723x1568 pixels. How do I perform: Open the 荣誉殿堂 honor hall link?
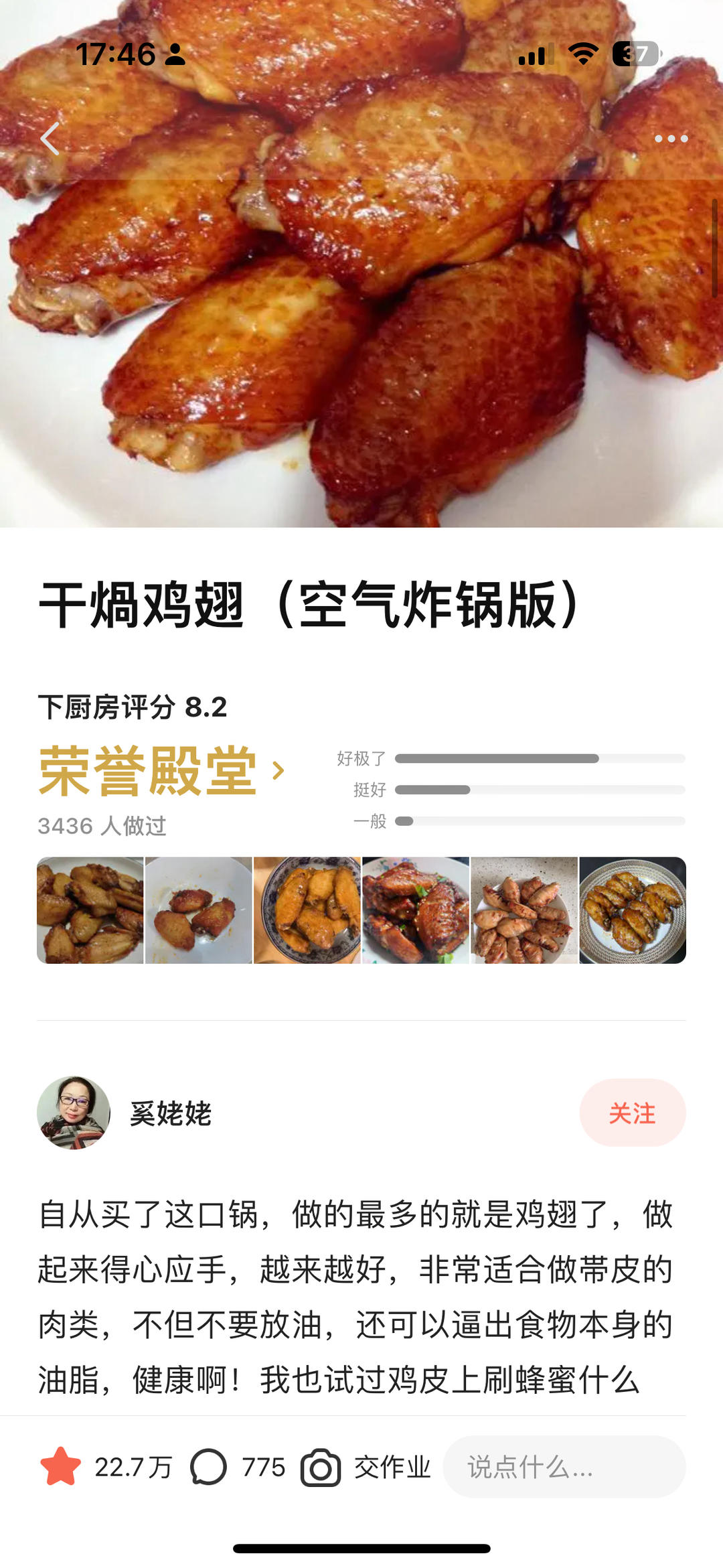(161, 772)
